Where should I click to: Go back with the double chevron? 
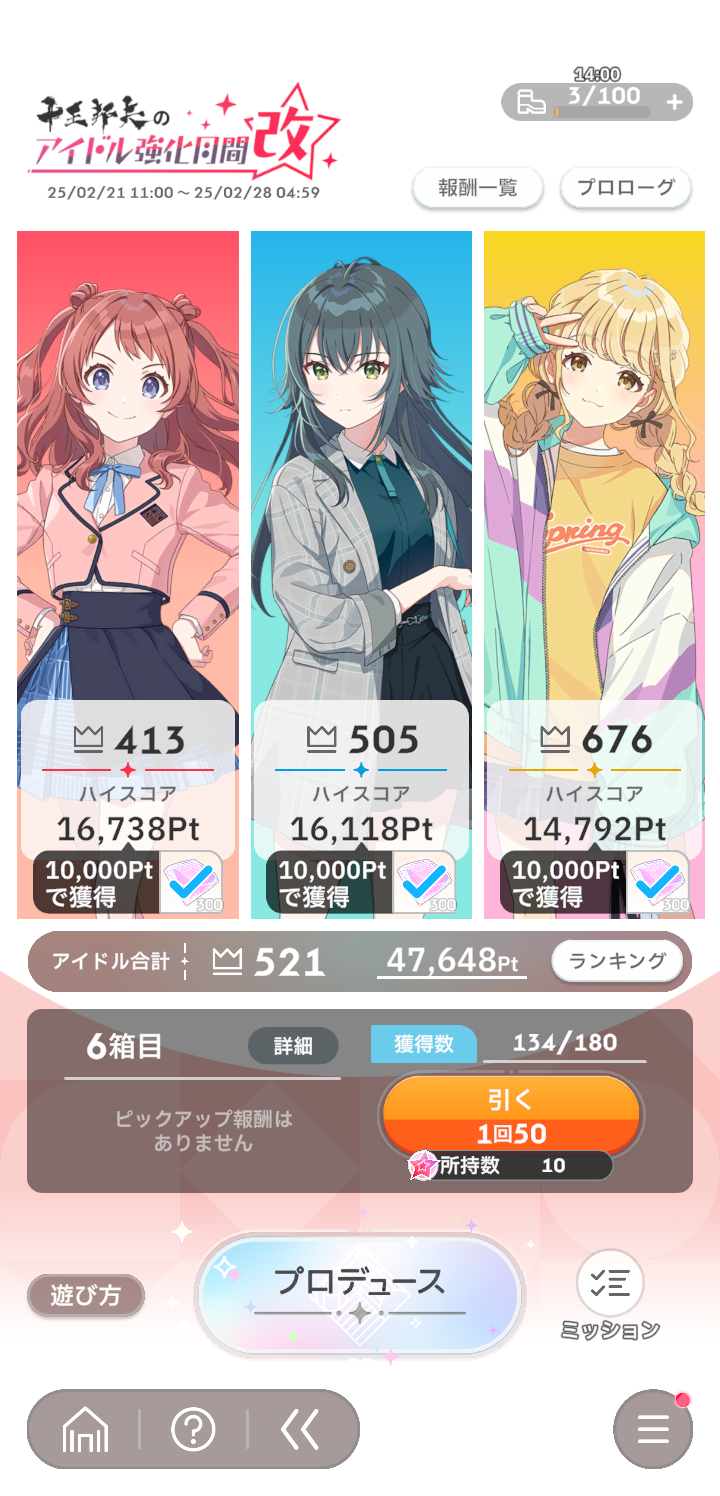300,1431
